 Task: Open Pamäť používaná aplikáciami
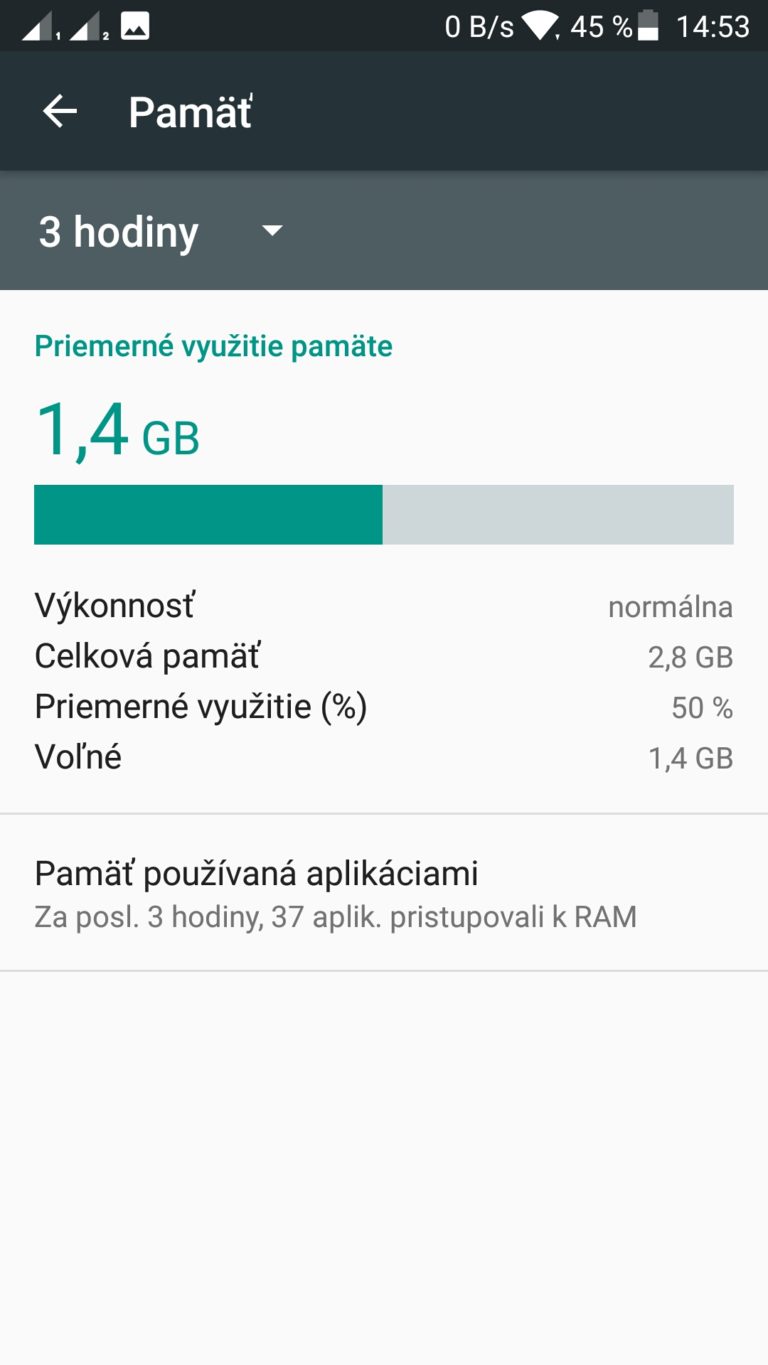point(384,893)
